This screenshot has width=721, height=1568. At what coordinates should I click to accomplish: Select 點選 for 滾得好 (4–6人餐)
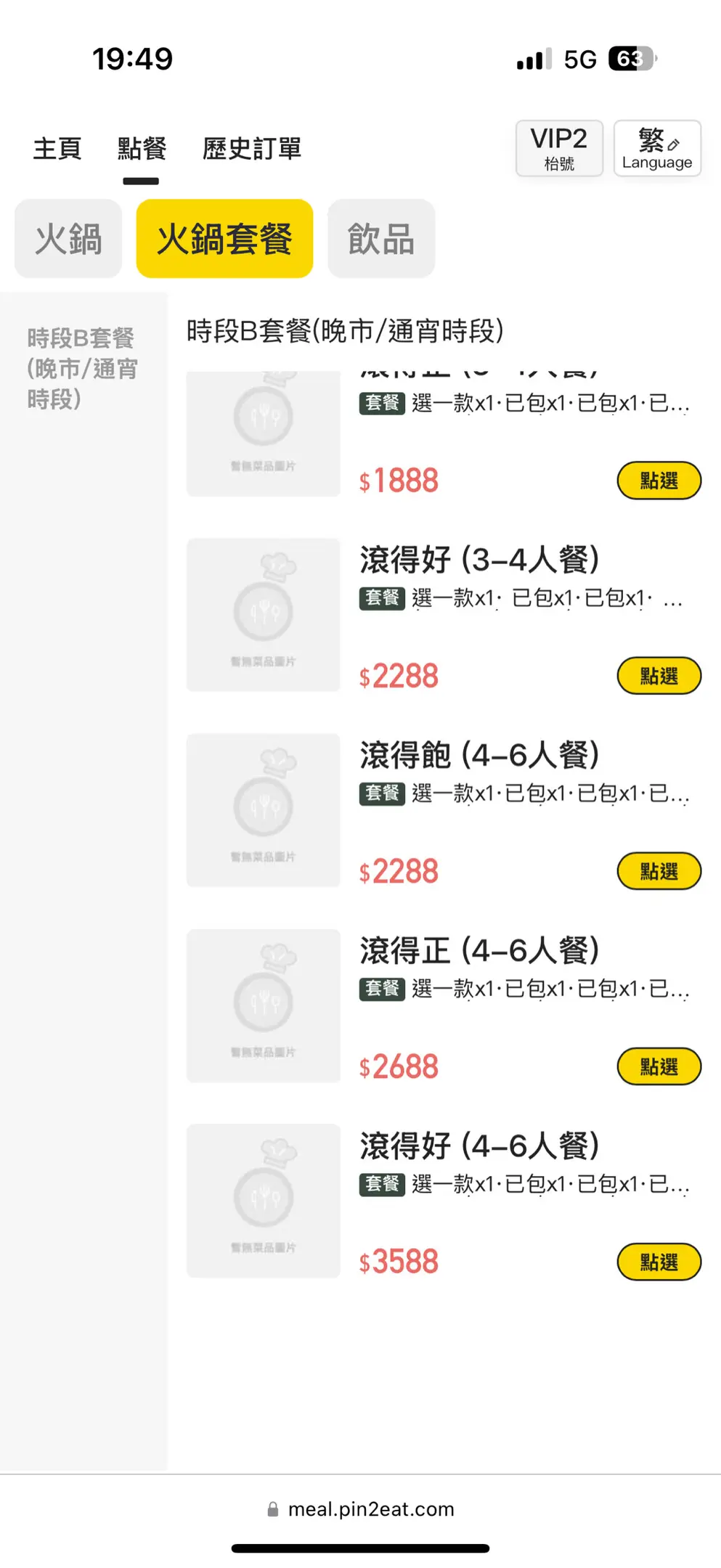(x=659, y=1262)
